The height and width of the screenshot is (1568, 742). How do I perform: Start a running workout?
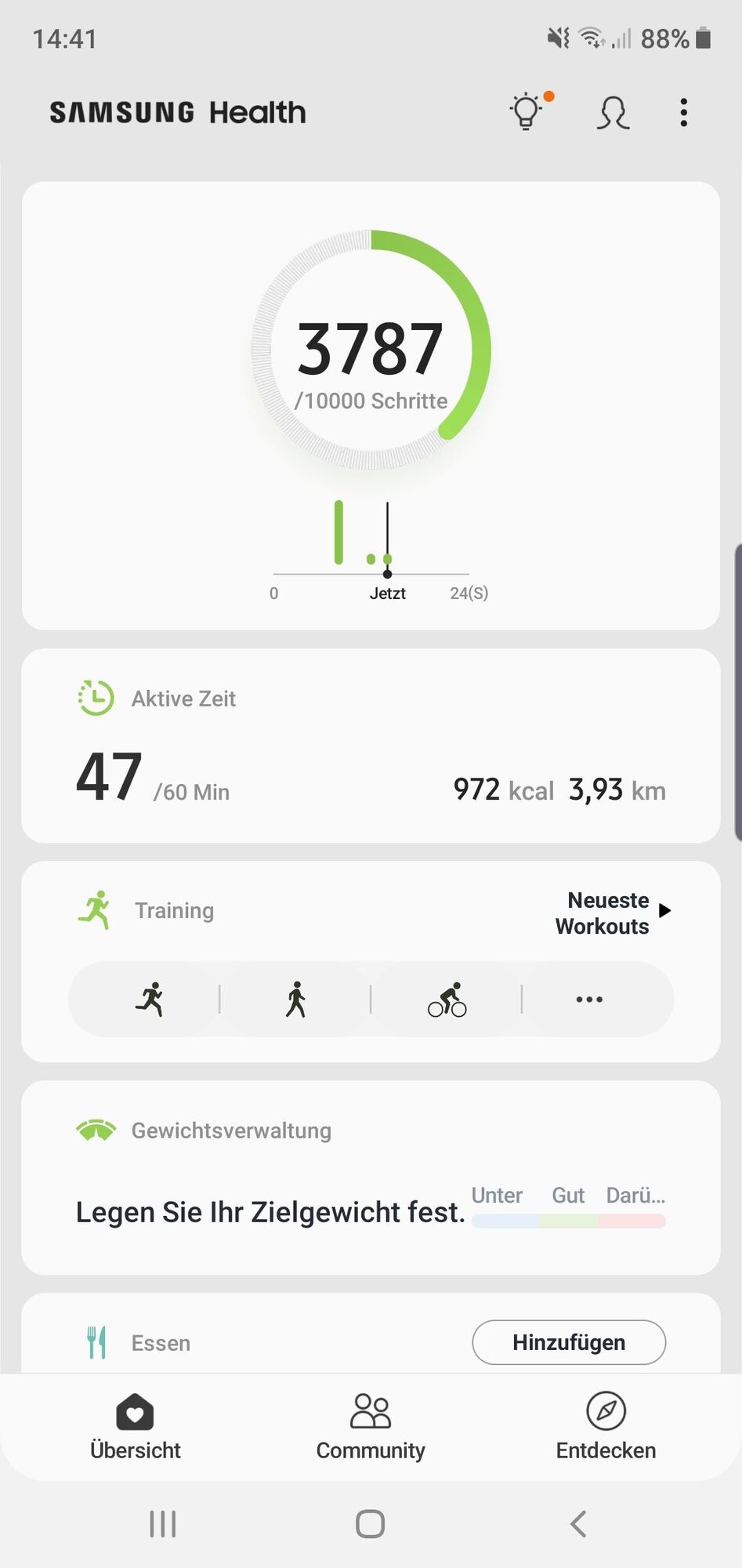pyautogui.click(x=149, y=1000)
